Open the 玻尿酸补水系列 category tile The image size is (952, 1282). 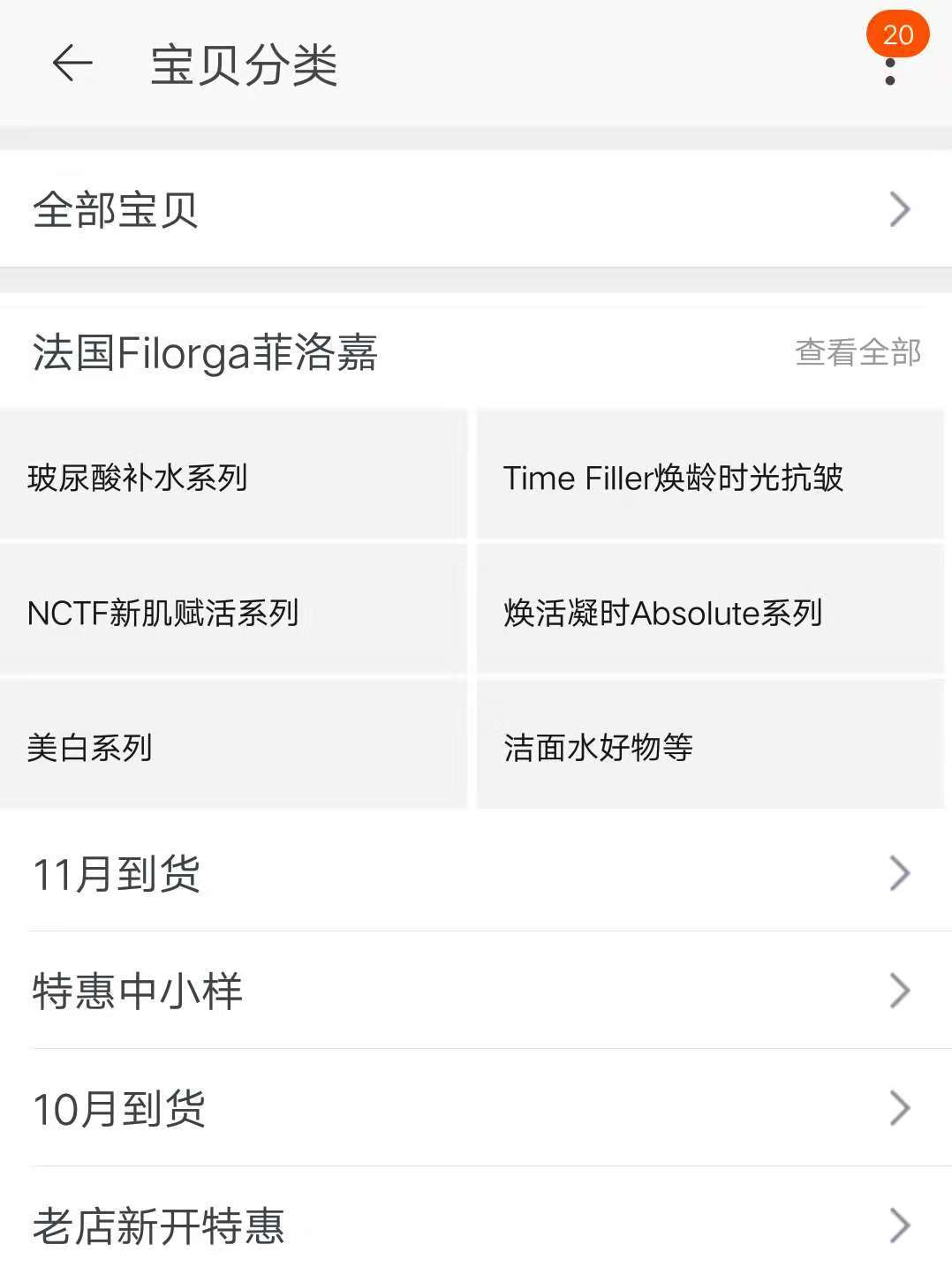pyautogui.click(x=234, y=477)
